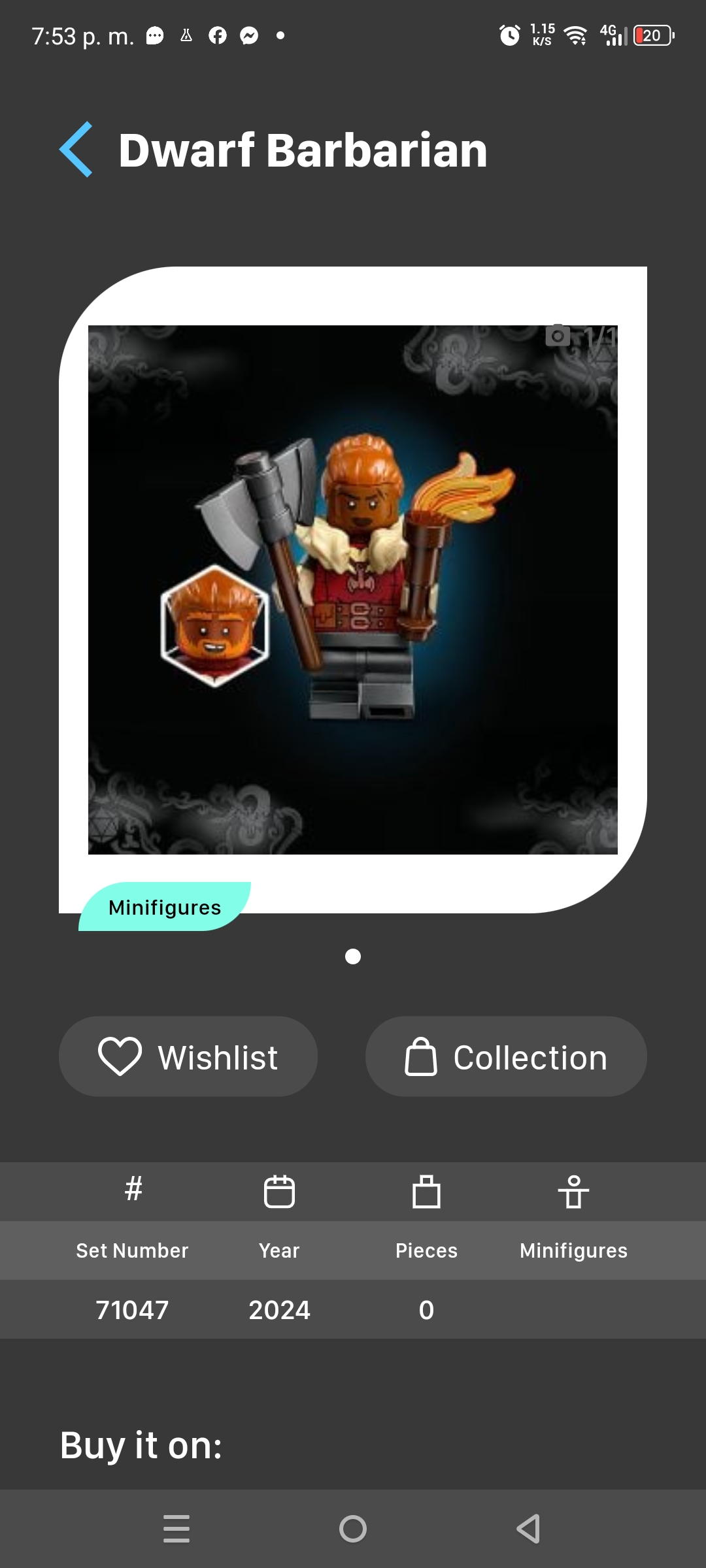Open the Dwarf Barbarian minifigure image
706x1568 pixels.
353,589
